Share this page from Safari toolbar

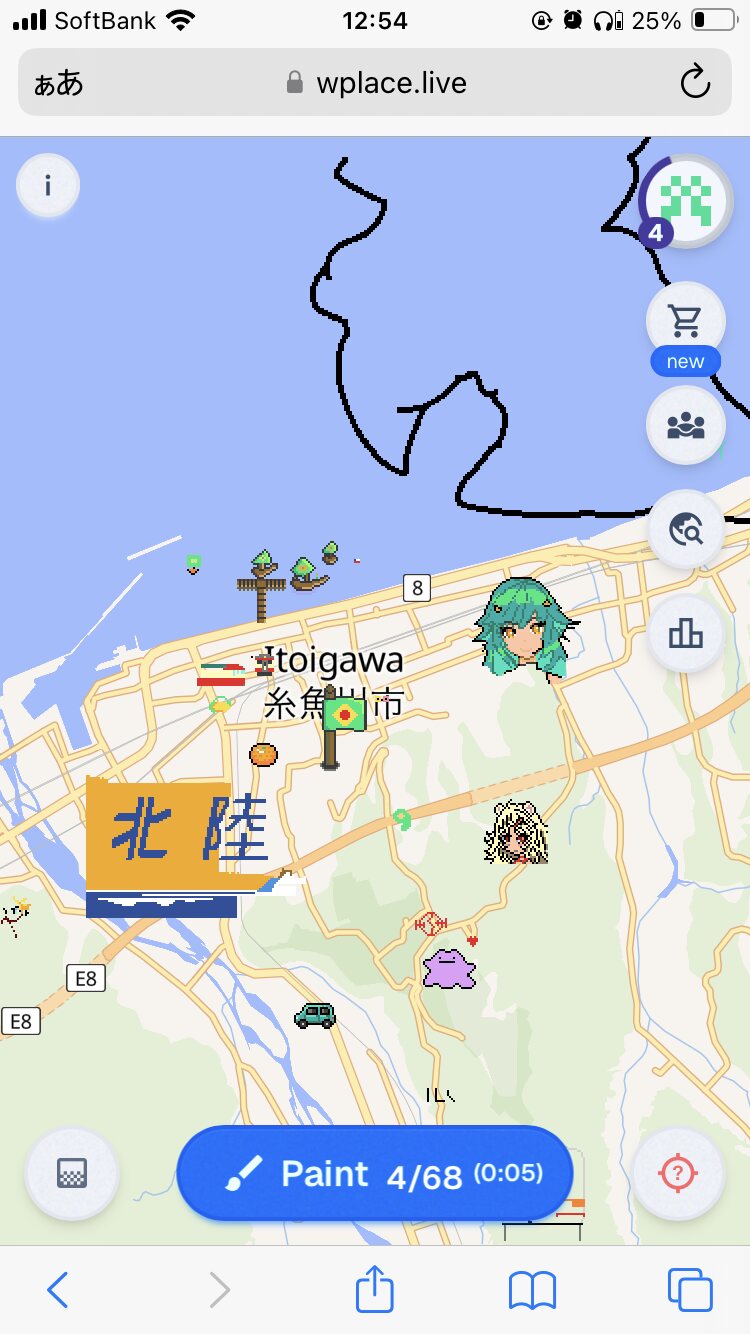(375, 1290)
